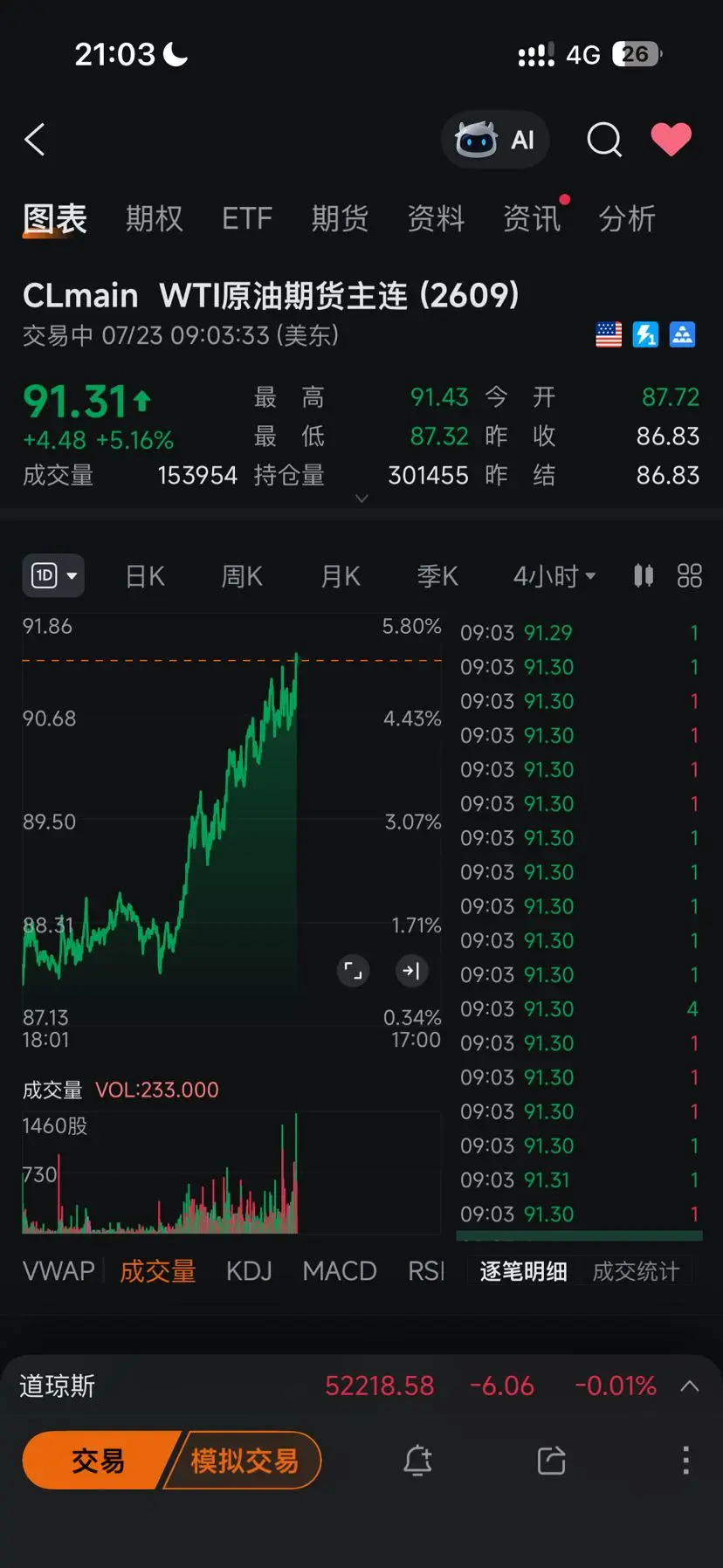This screenshot has height=1568, width=723.
Task: Switch to the 期权 tab
Action: tap(155, 218)
